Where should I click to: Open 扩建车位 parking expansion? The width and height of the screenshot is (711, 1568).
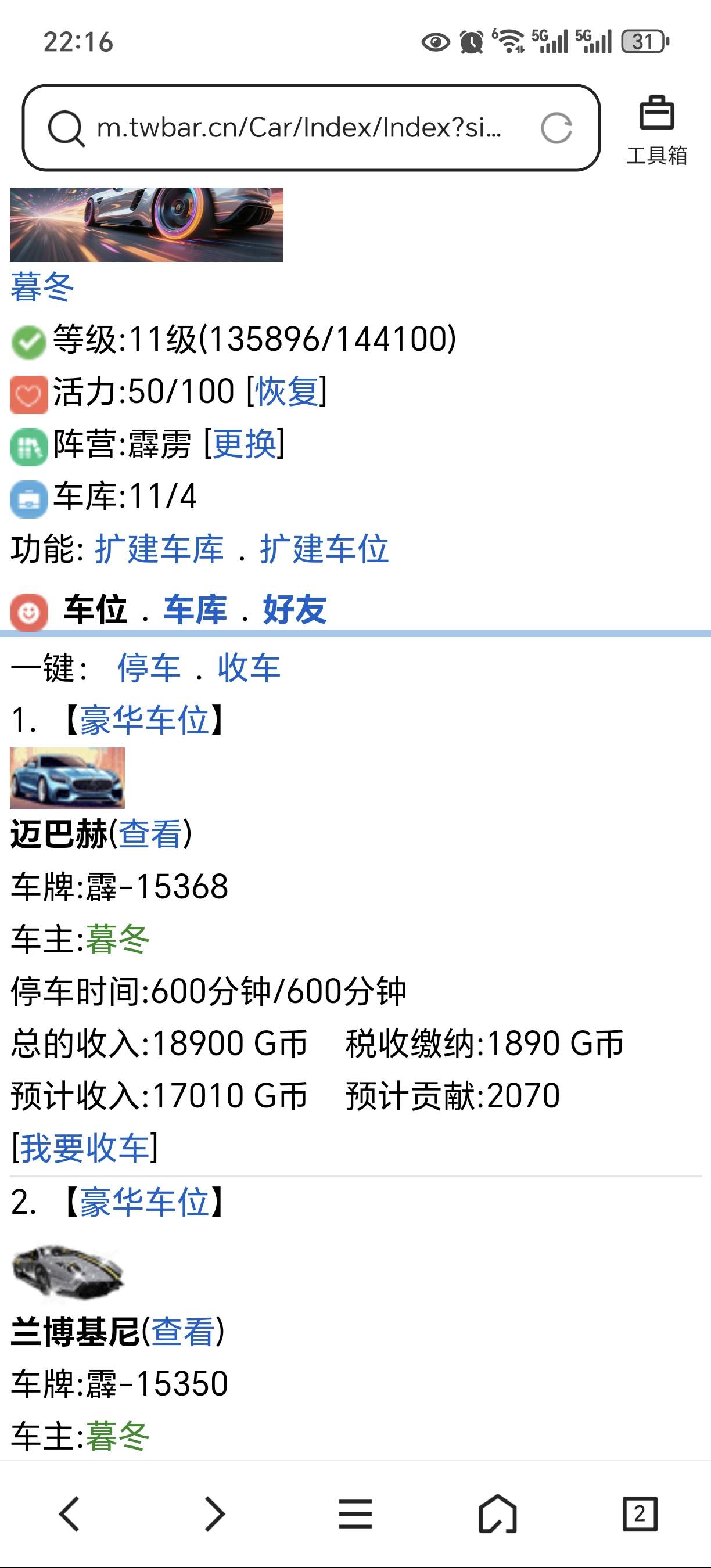(324, 548)
